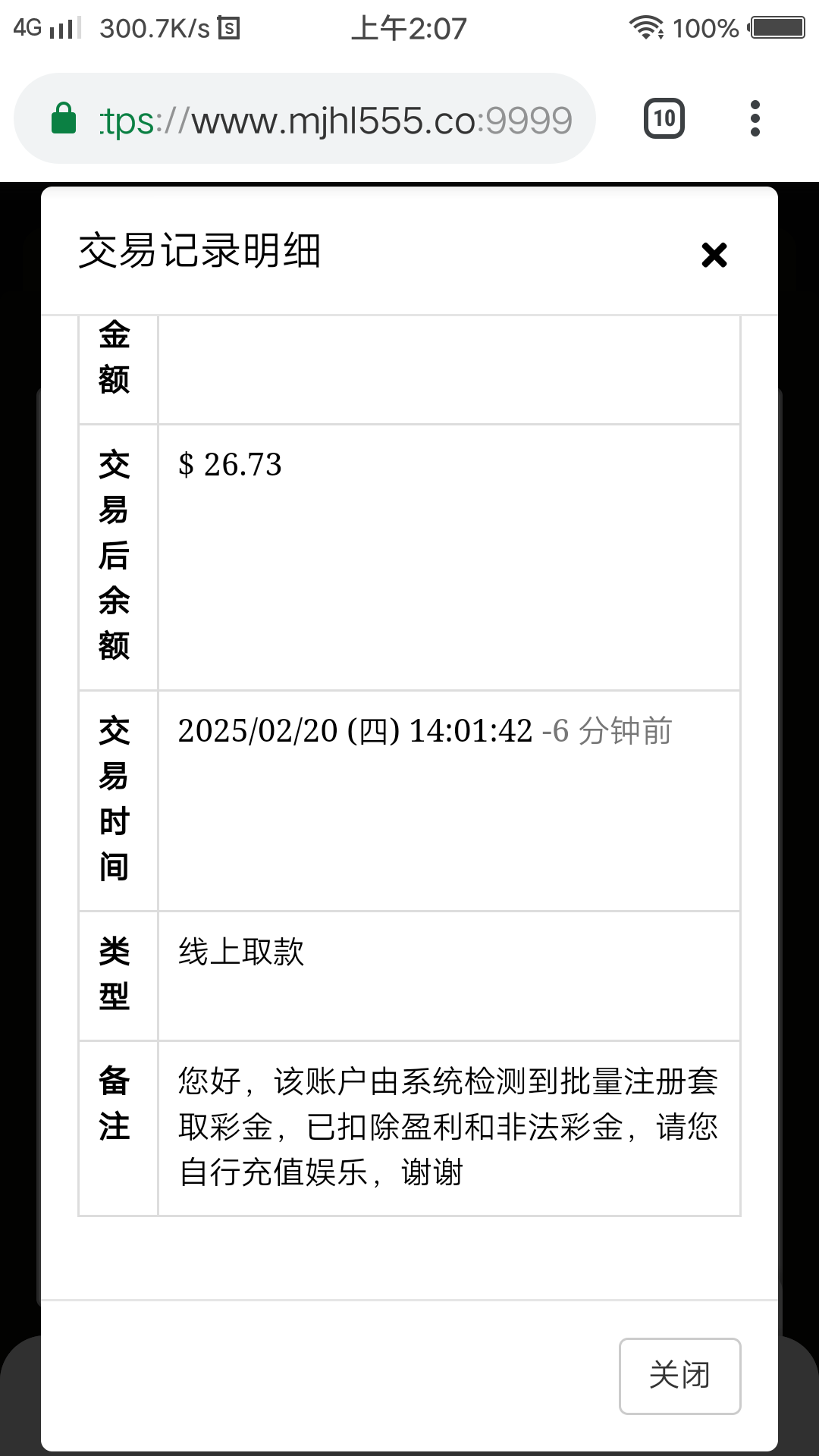Open the browser tab switcher showing 10
Image resolution: width=819 pixels, height=1456 pixels.
[x=664, y=118]
